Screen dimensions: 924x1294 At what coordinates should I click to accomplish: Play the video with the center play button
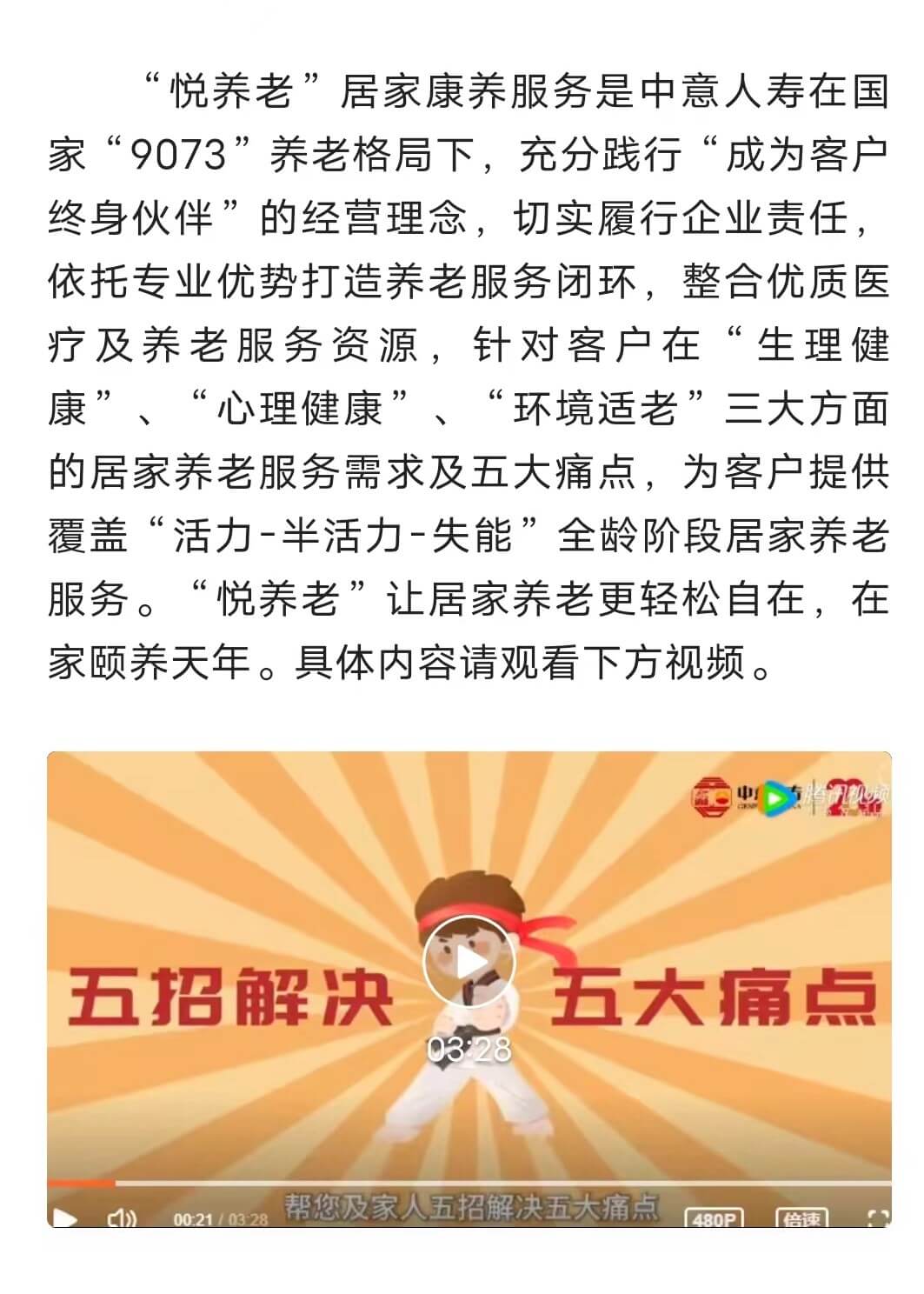click(x=469, y=963)
